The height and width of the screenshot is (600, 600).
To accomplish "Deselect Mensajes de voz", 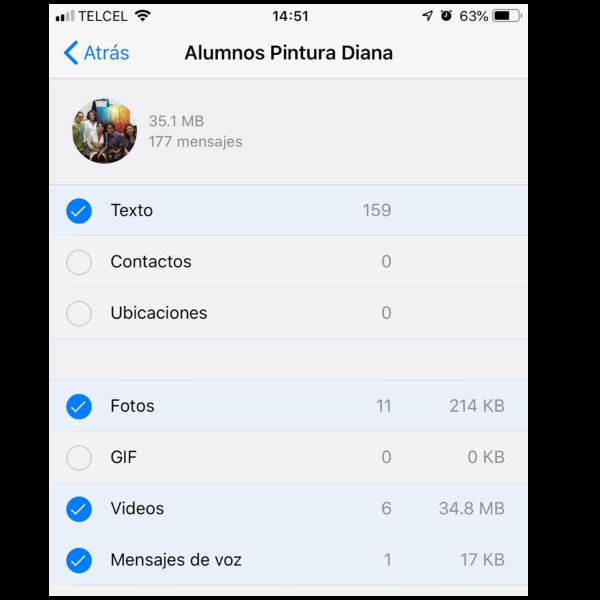I will [x=79, y=560].
